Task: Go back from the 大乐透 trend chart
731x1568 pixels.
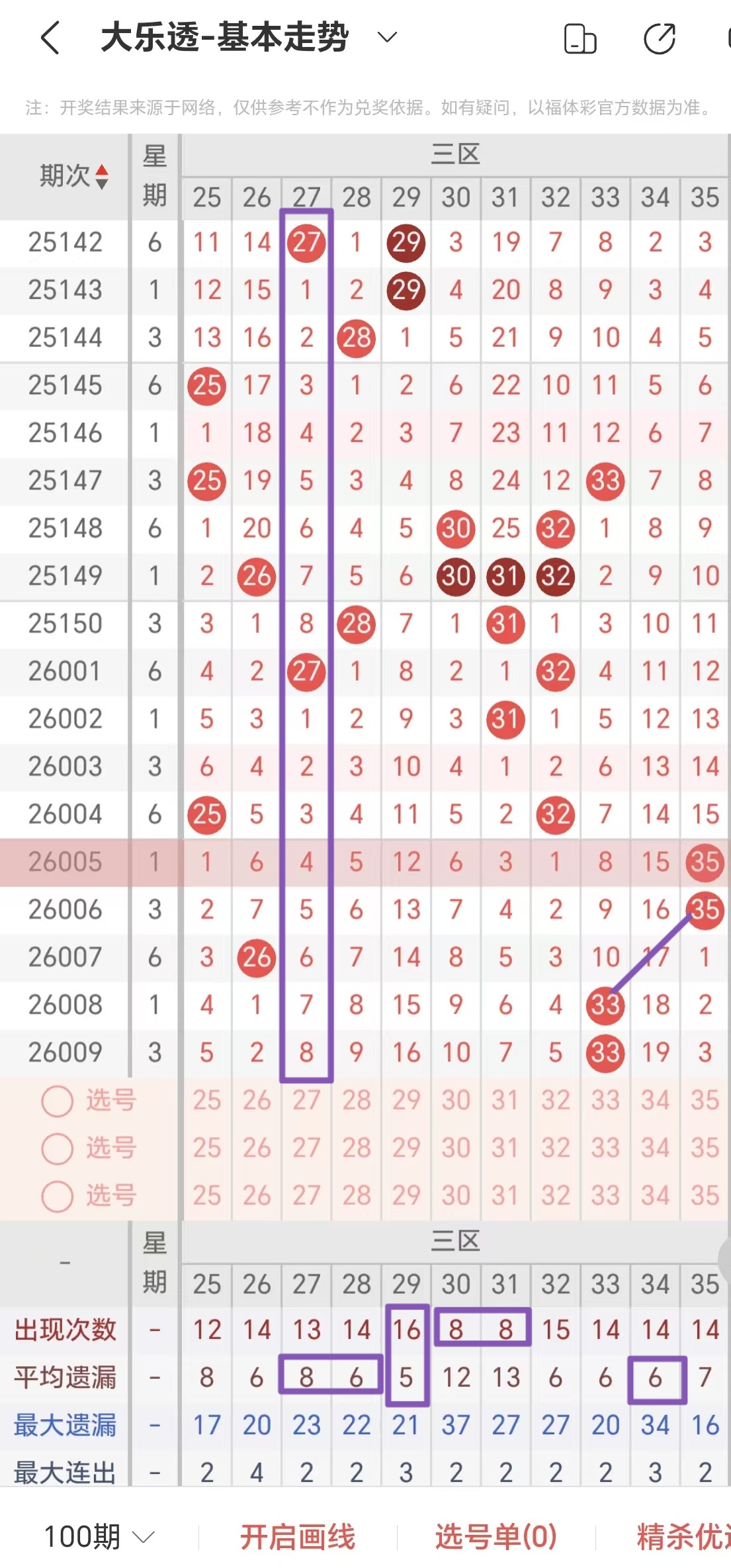Action: [x=51, y=38]
